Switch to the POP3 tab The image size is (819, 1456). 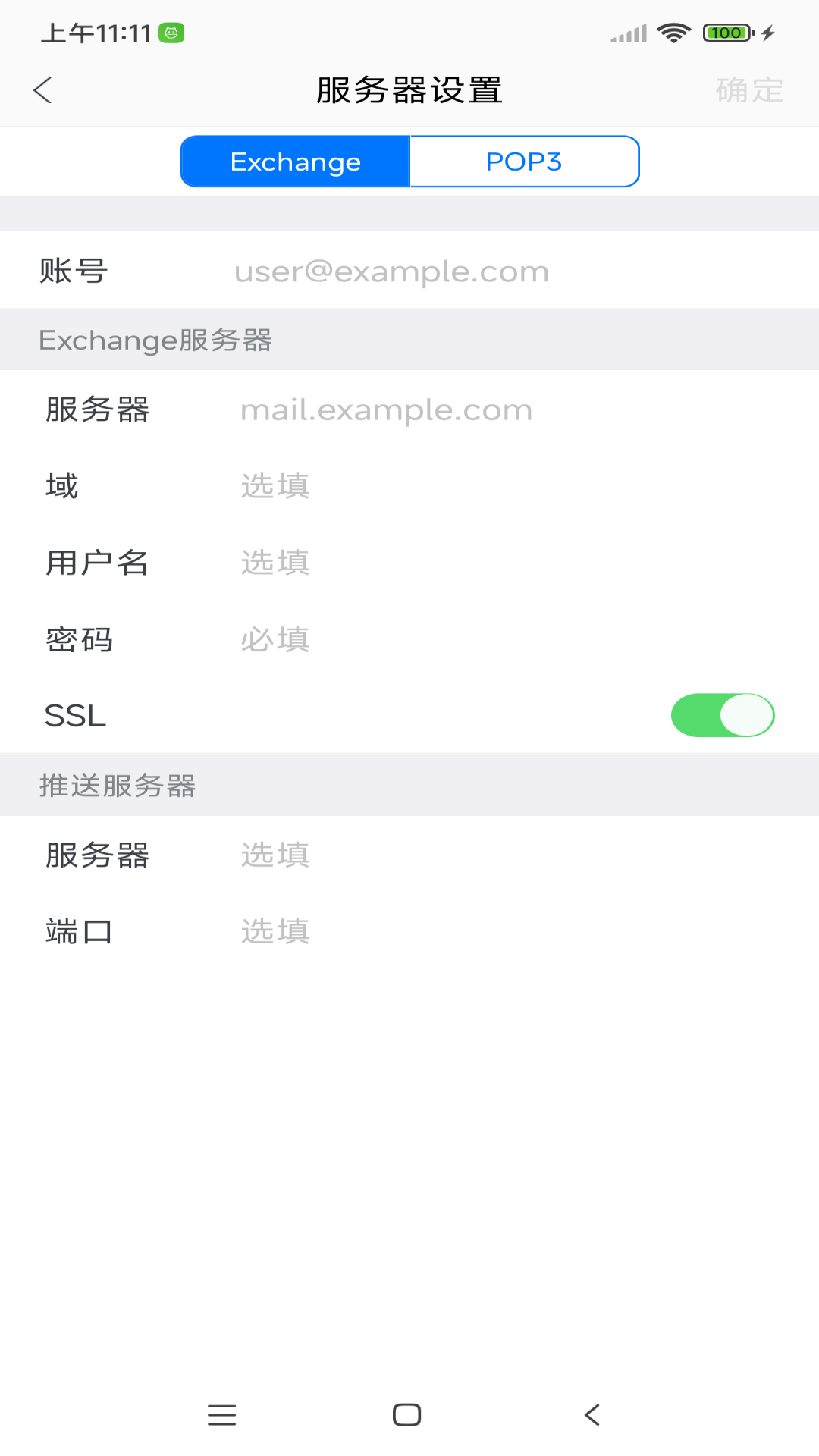(x=524, y=161)
